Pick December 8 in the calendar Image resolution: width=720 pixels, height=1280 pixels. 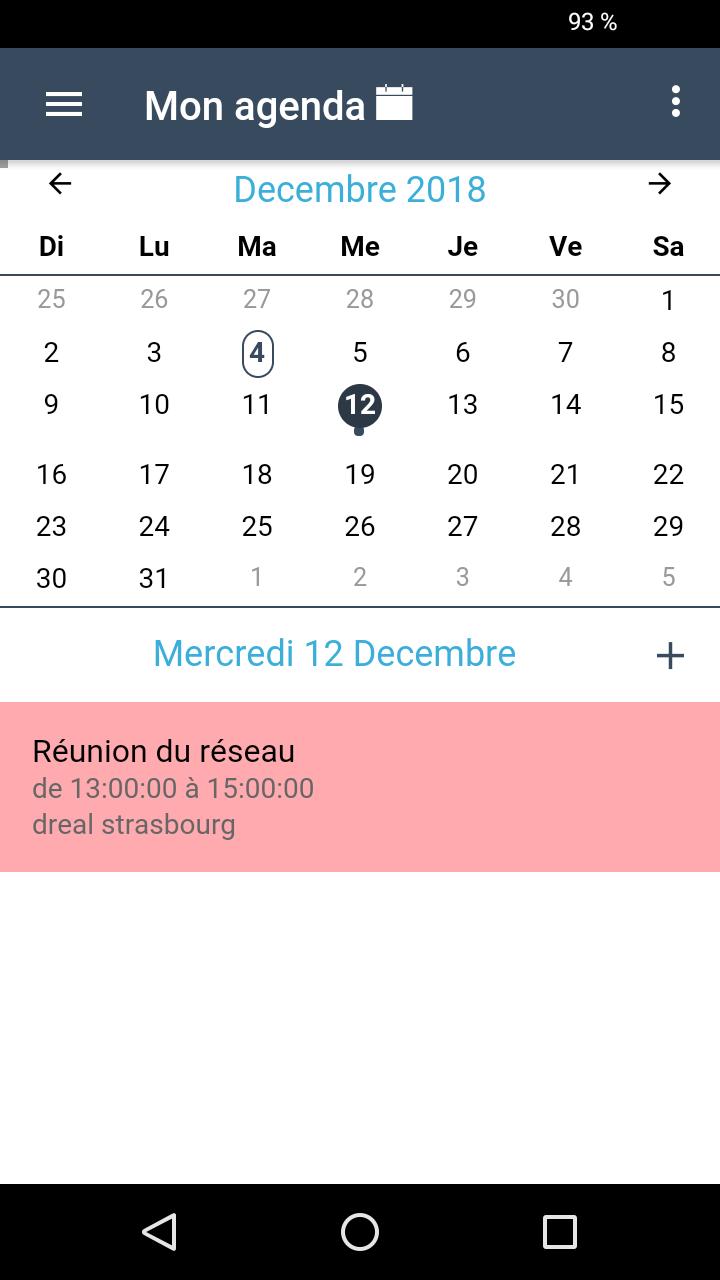click(668, 353)
